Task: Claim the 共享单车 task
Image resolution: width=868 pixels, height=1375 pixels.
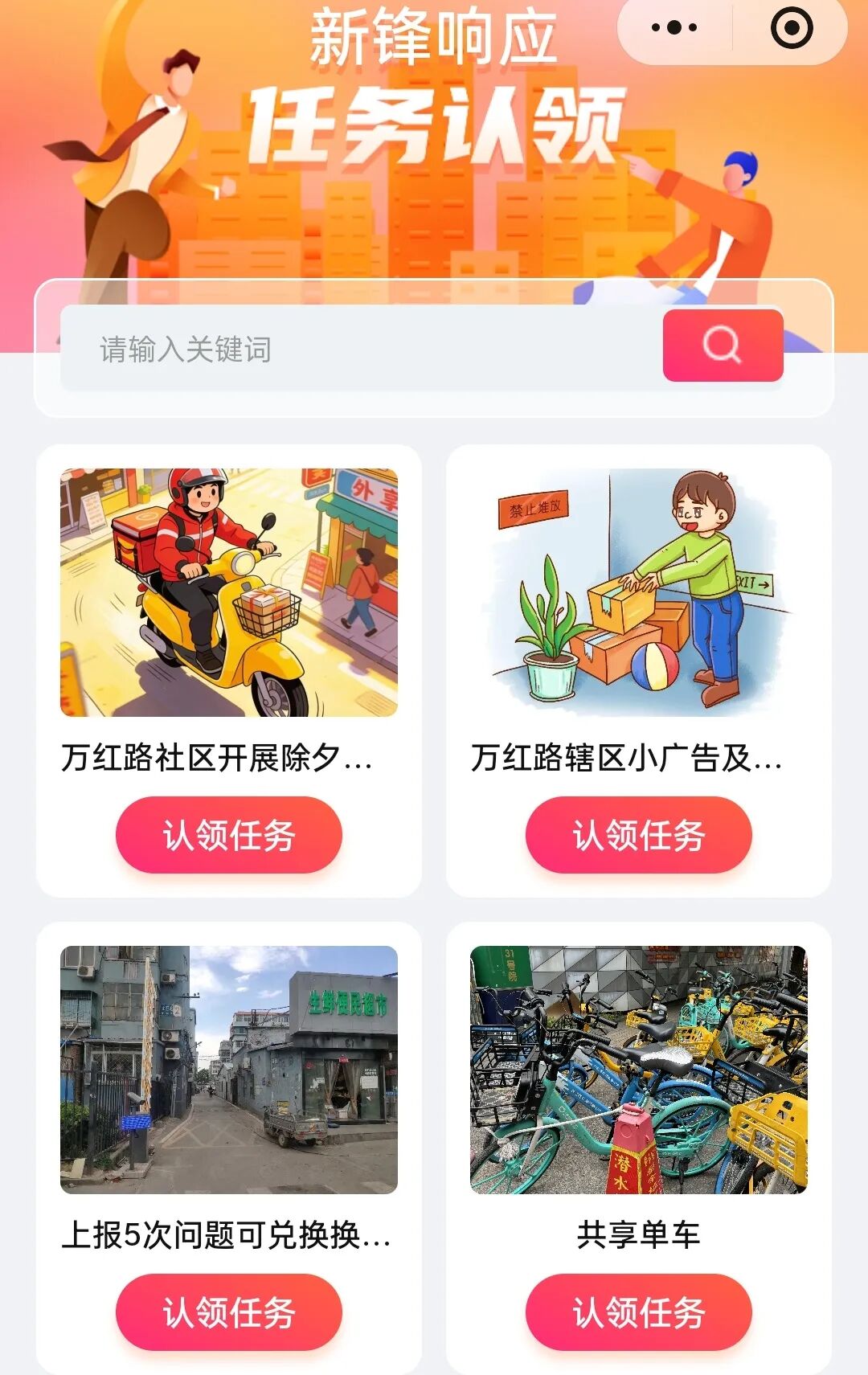Action: pyautogui.click(x=638, y=1312)
